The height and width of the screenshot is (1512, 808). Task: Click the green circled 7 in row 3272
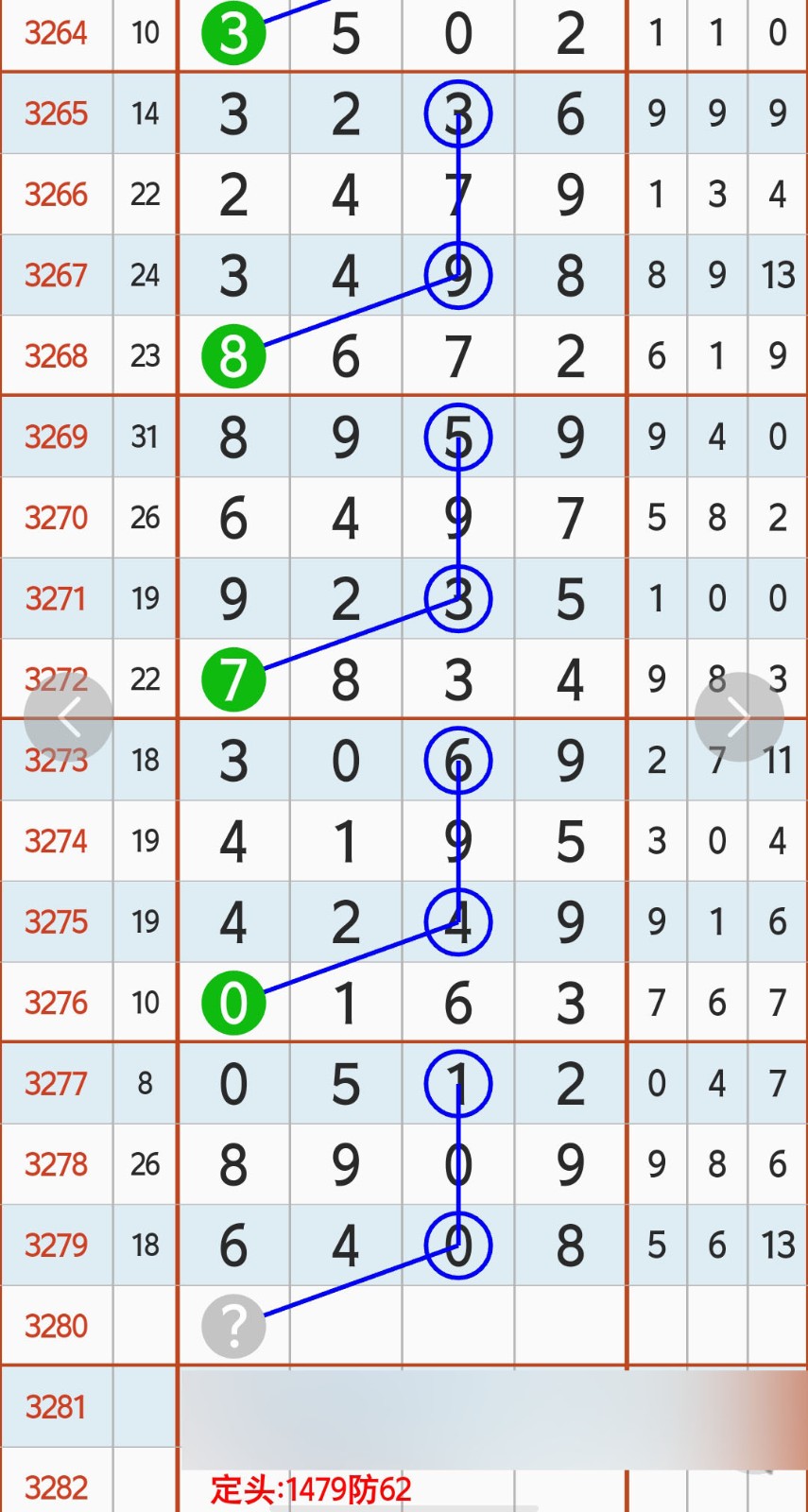point(233,679)
